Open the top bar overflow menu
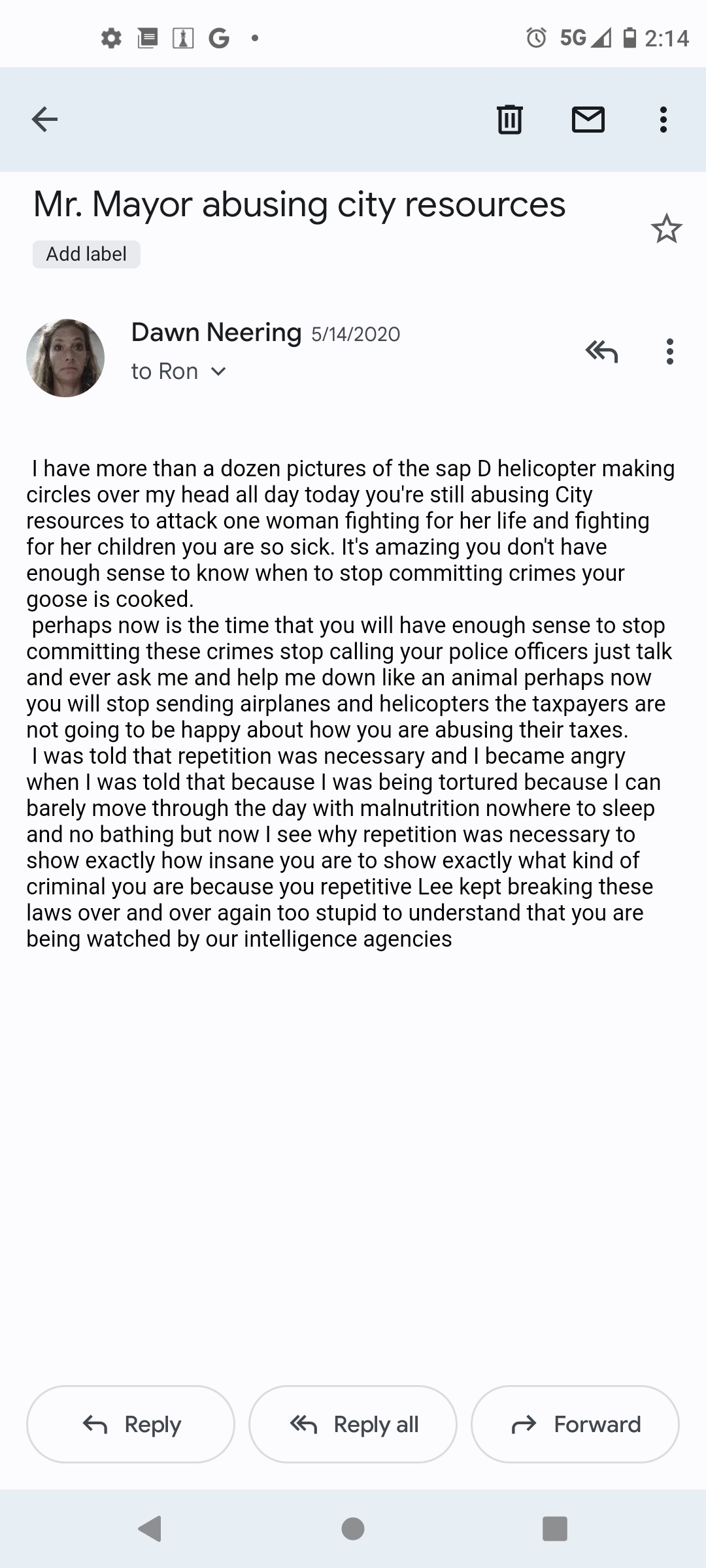Image resolution: width=706 pixels, height=1568 pixels. 663,120
